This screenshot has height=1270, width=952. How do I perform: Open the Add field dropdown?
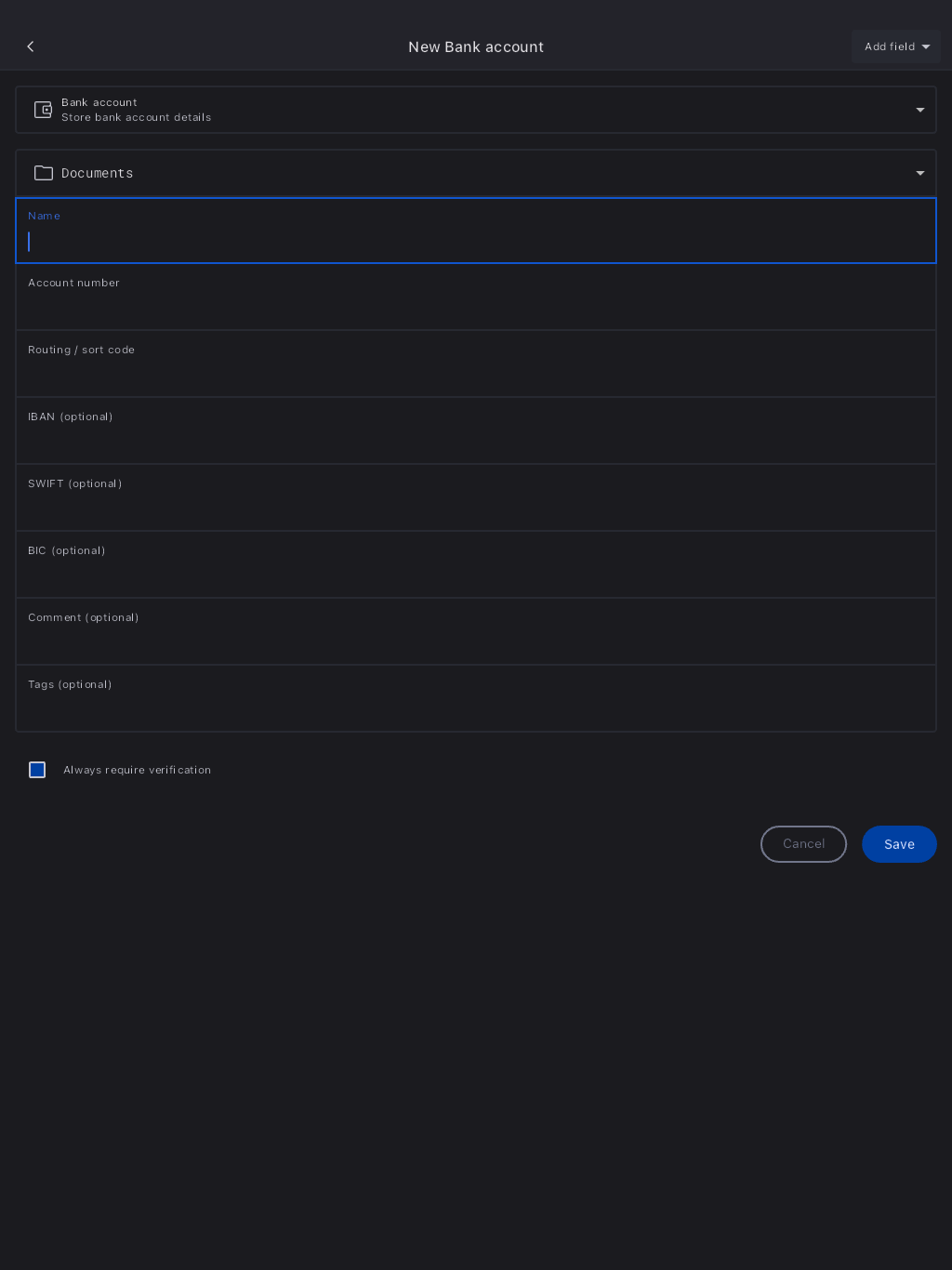pos(895,46)
